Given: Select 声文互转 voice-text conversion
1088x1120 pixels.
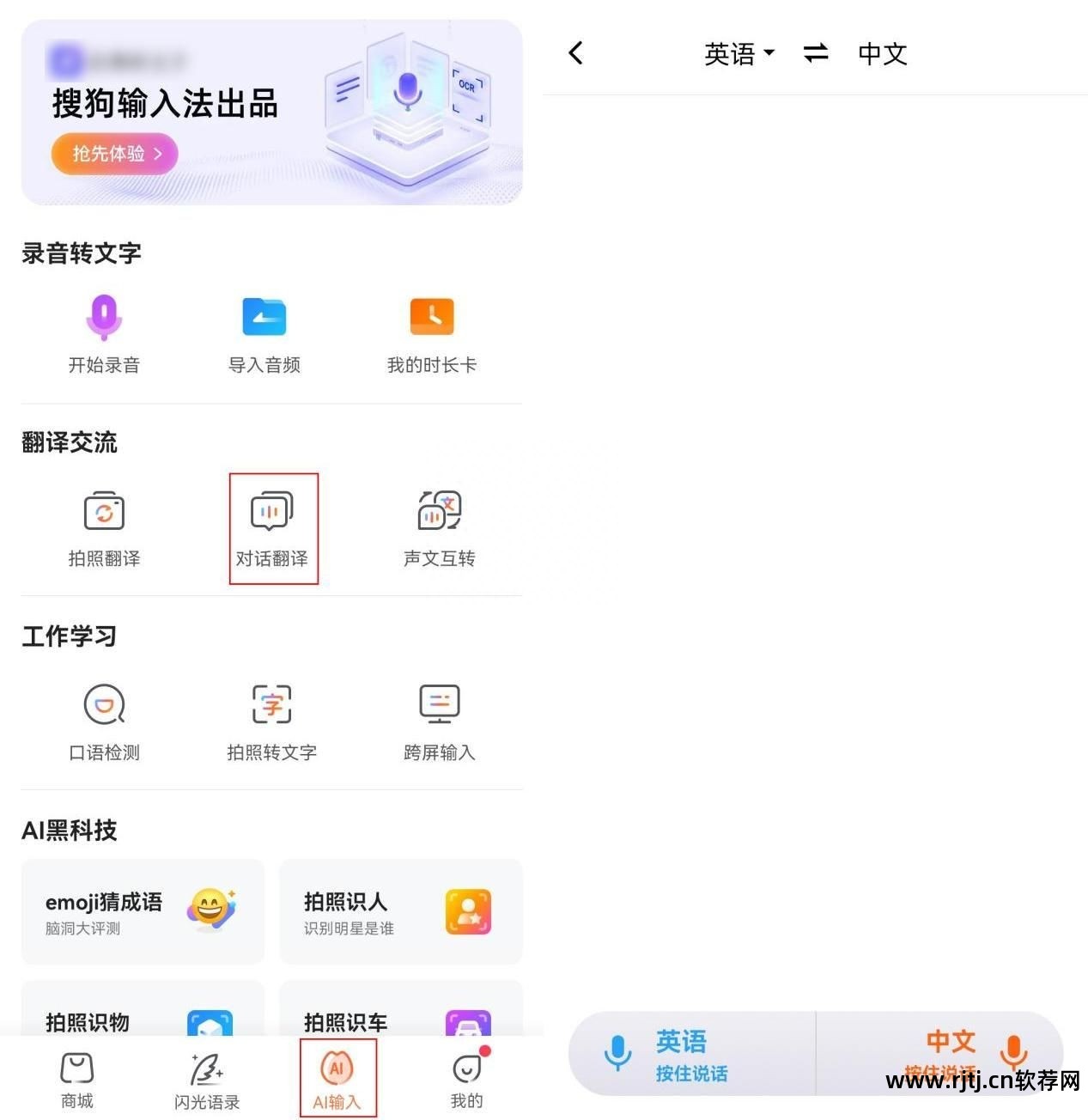Looking at the screenshot, I should point(439,527).
